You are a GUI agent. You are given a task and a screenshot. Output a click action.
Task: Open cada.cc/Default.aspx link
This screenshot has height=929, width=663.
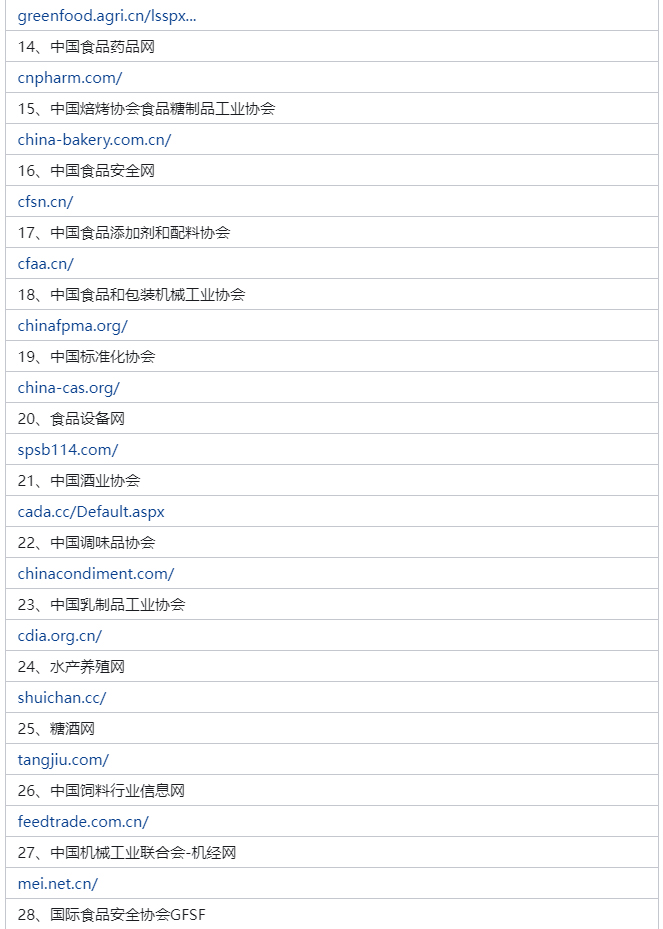point(91,512)
